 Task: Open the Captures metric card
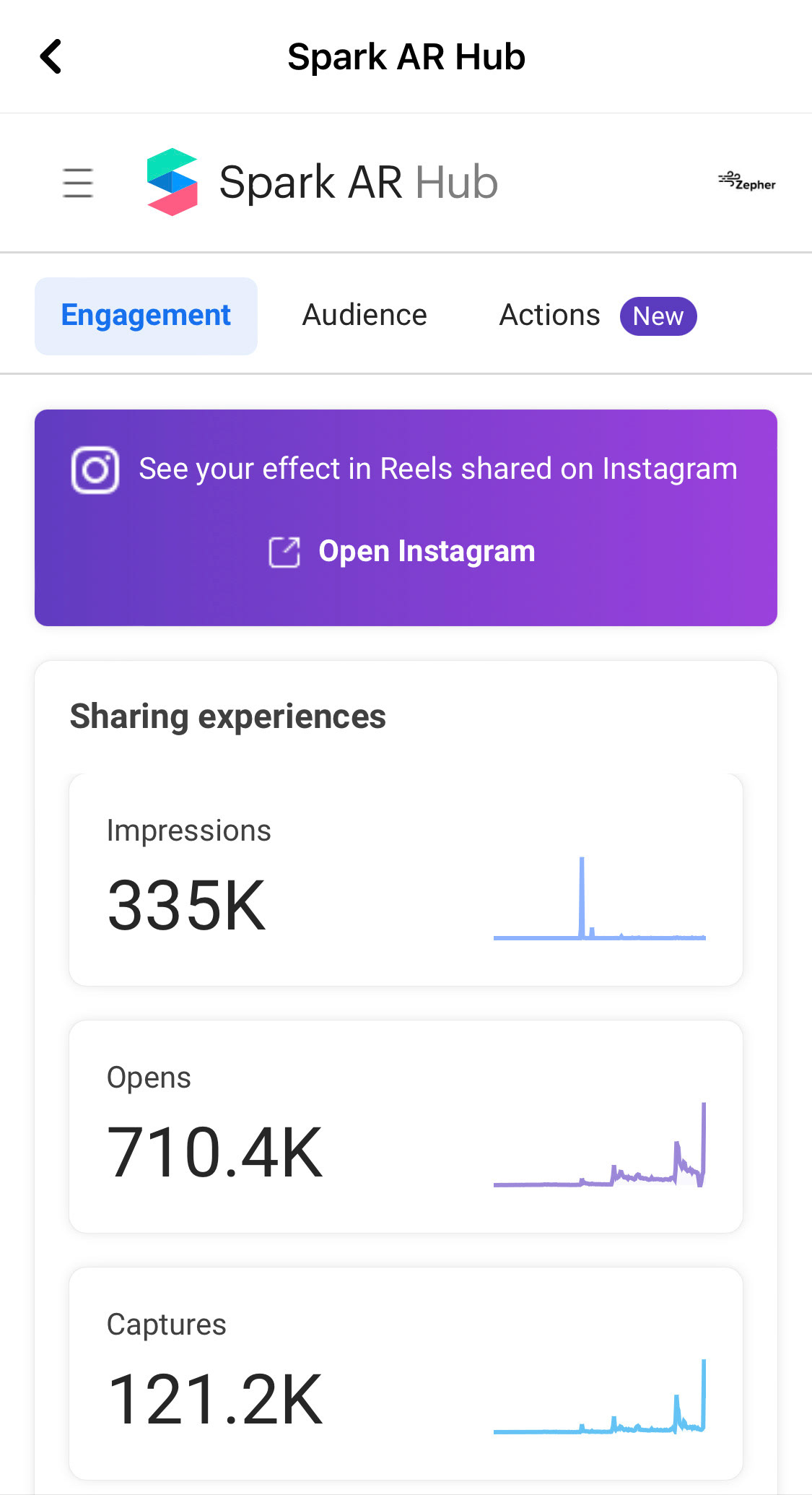click(x=406, y=1374)
